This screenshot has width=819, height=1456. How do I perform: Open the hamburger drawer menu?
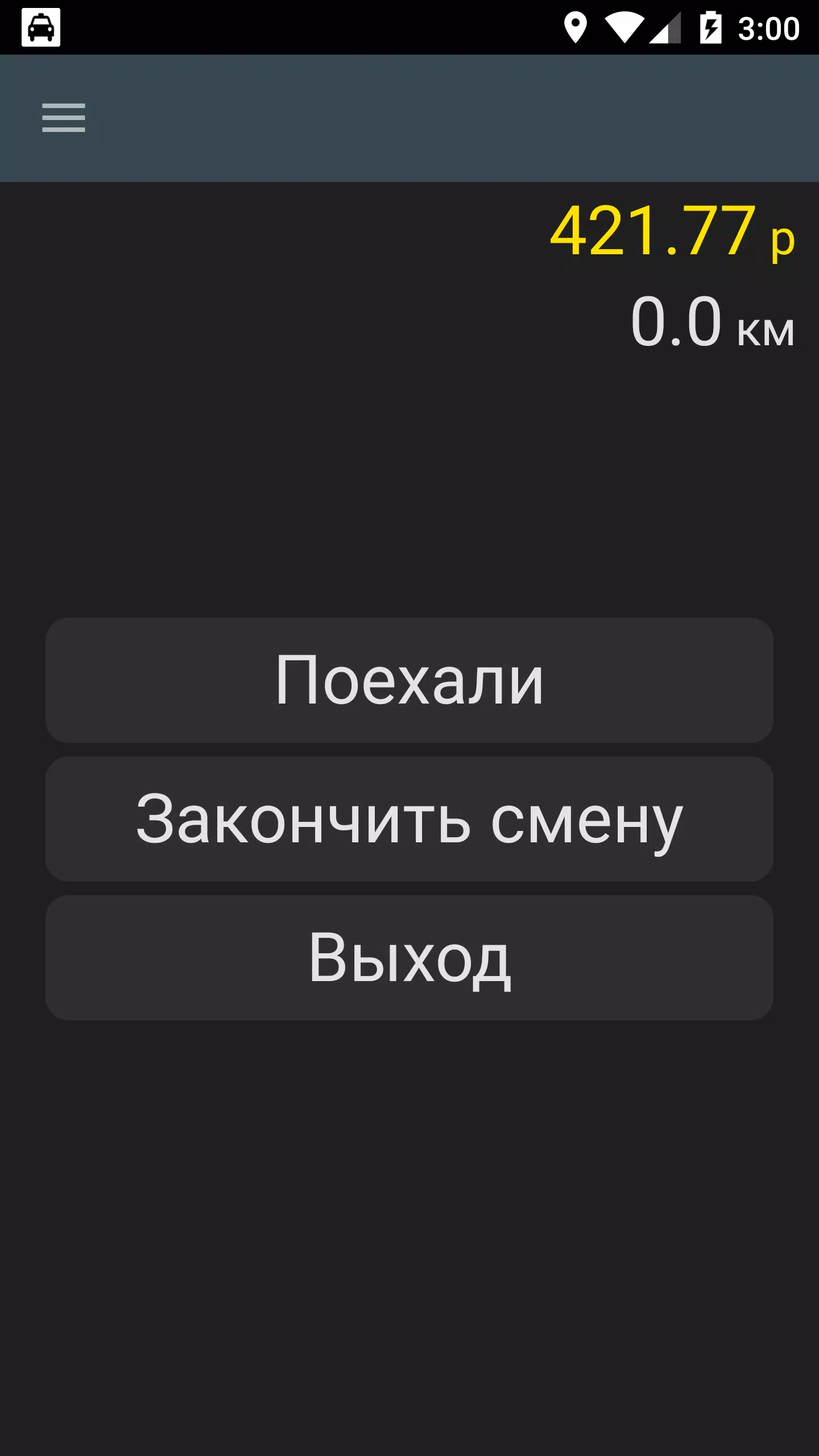64,118
